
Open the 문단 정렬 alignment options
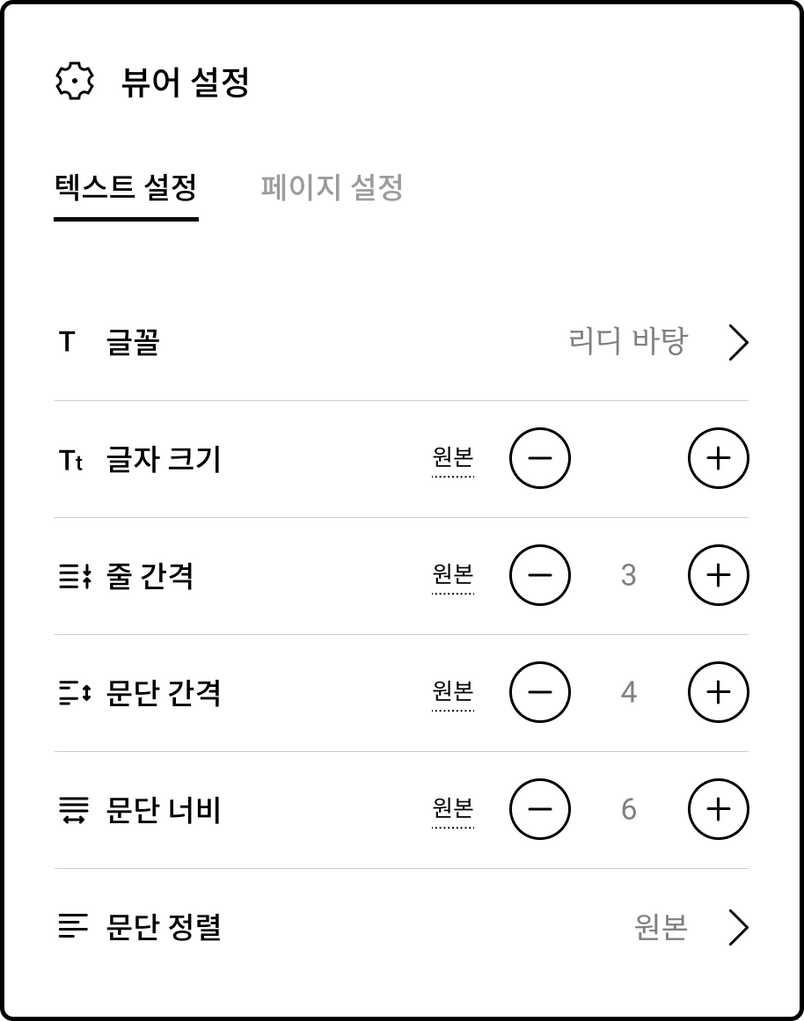click(x=400, y=928)
